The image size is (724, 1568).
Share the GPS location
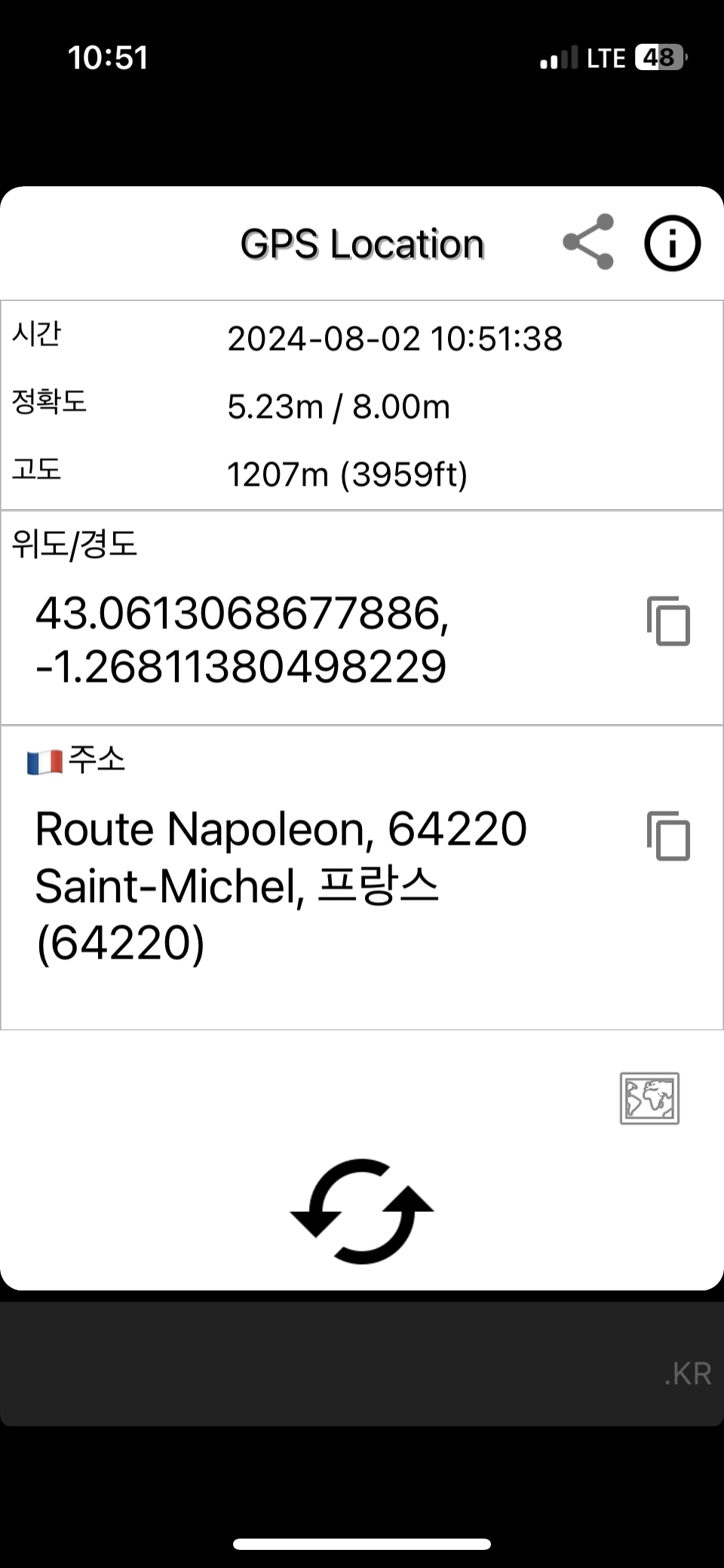[x=588, y=242]
